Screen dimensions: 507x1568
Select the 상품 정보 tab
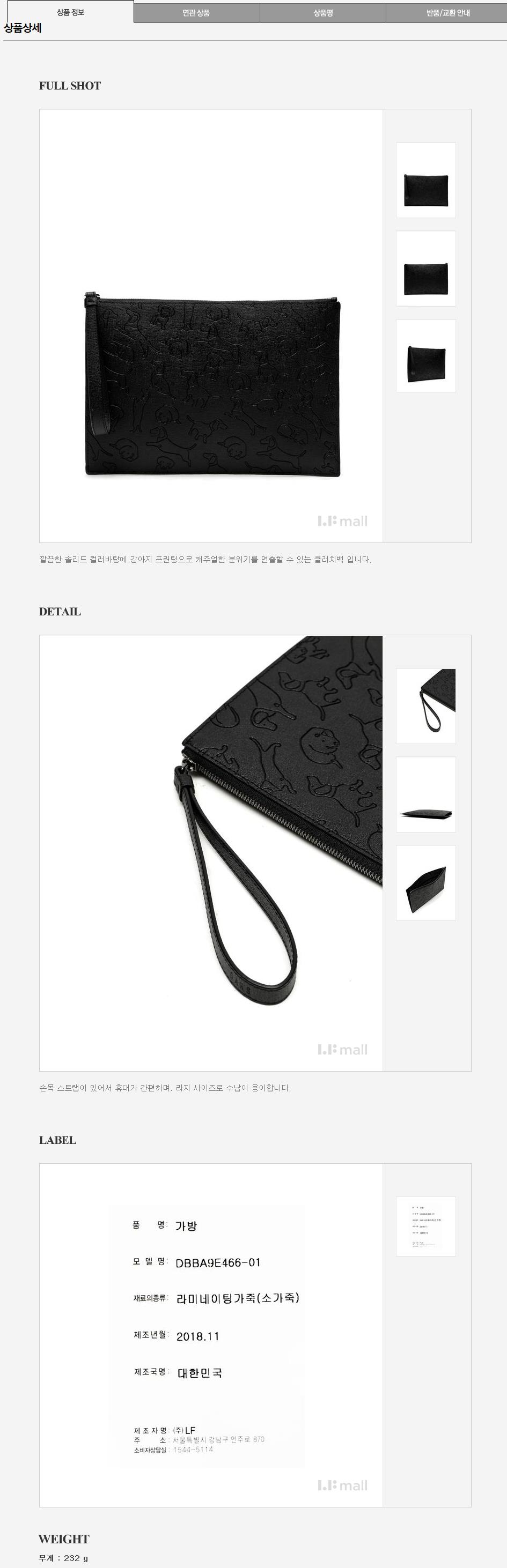click(x=71, y=12)
